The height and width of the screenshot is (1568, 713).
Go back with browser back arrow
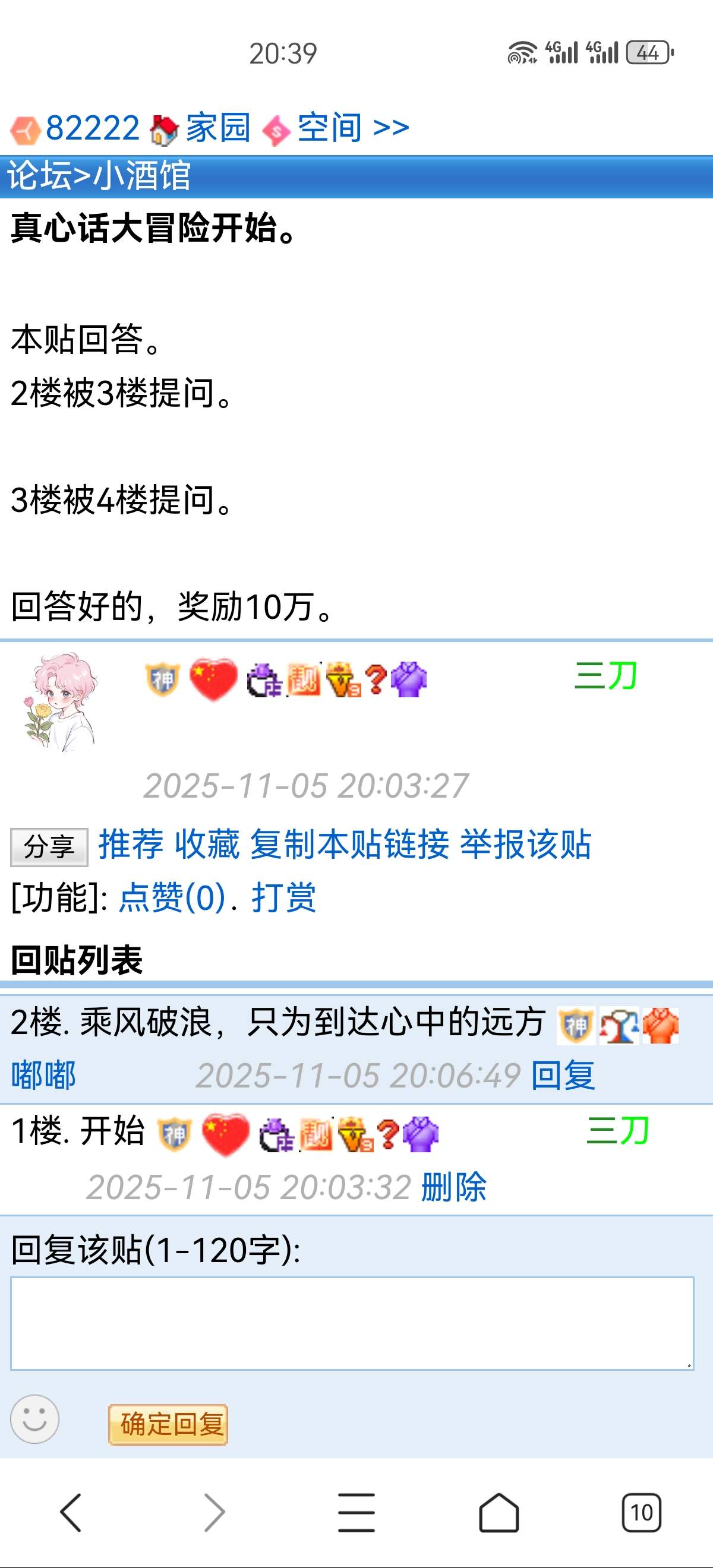point(71,1513)
